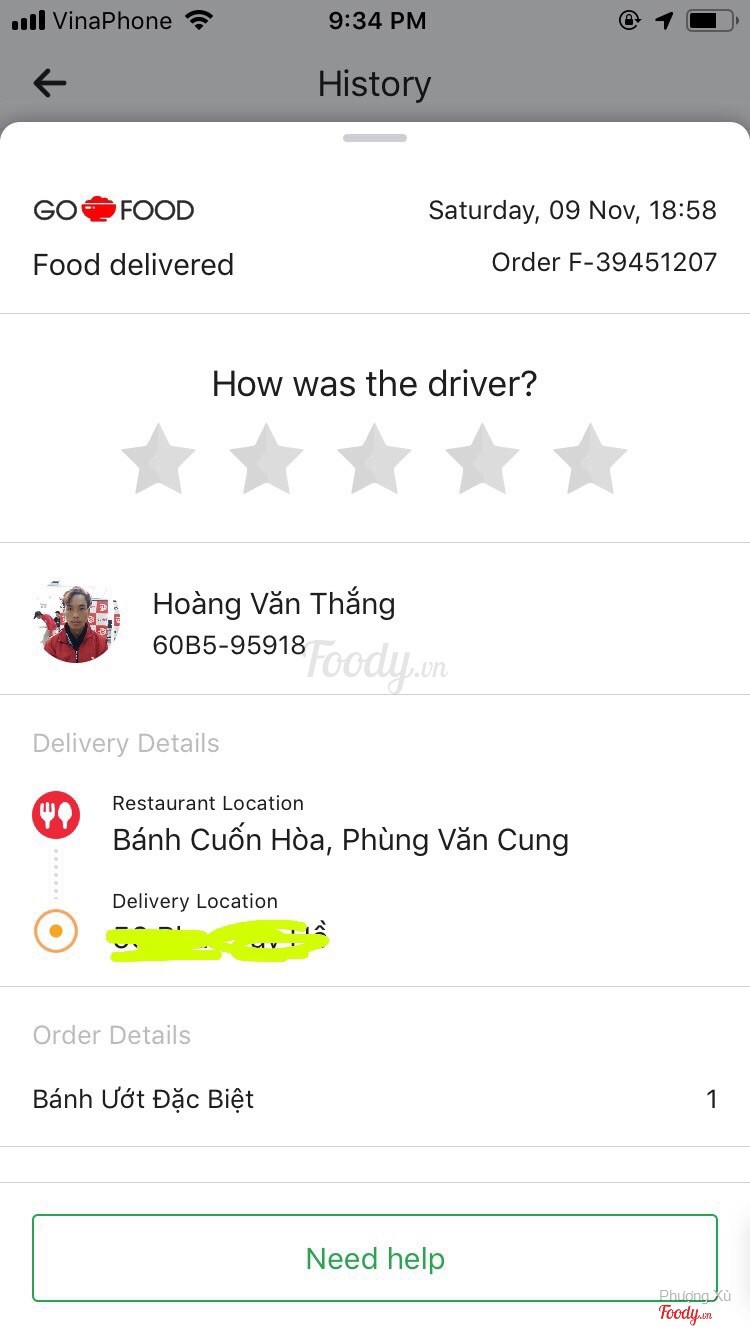Tap the Need help button
The width and height of the screenshot is (750, 1334).
point(375,1258)
